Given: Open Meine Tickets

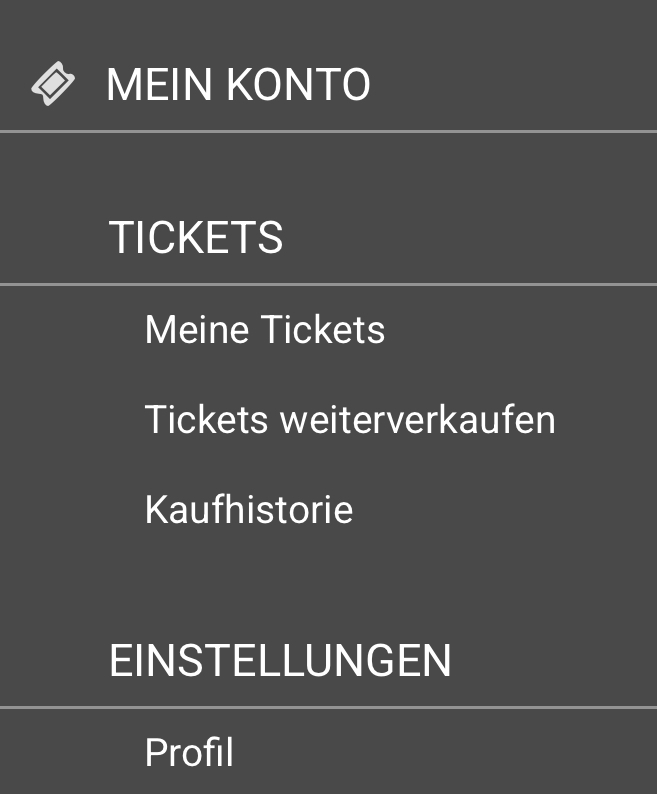Looking at the screenshot, I should [265, 330].
